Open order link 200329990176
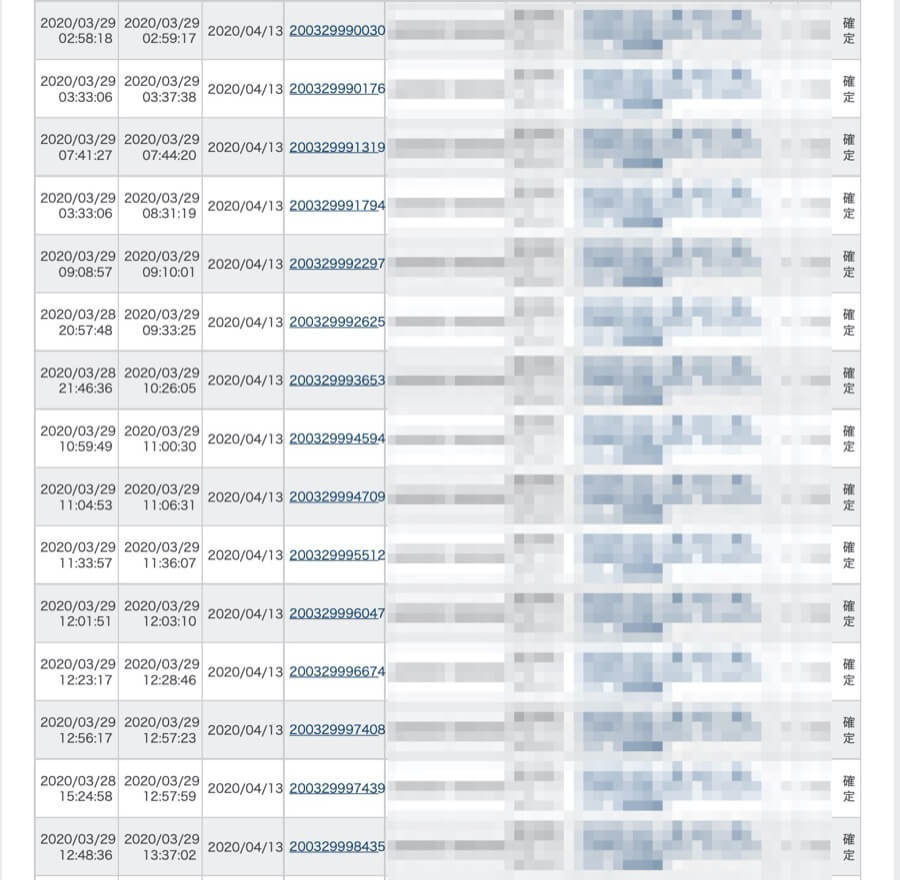This screenshot has height=880, width=900. [x=337, y=89]
